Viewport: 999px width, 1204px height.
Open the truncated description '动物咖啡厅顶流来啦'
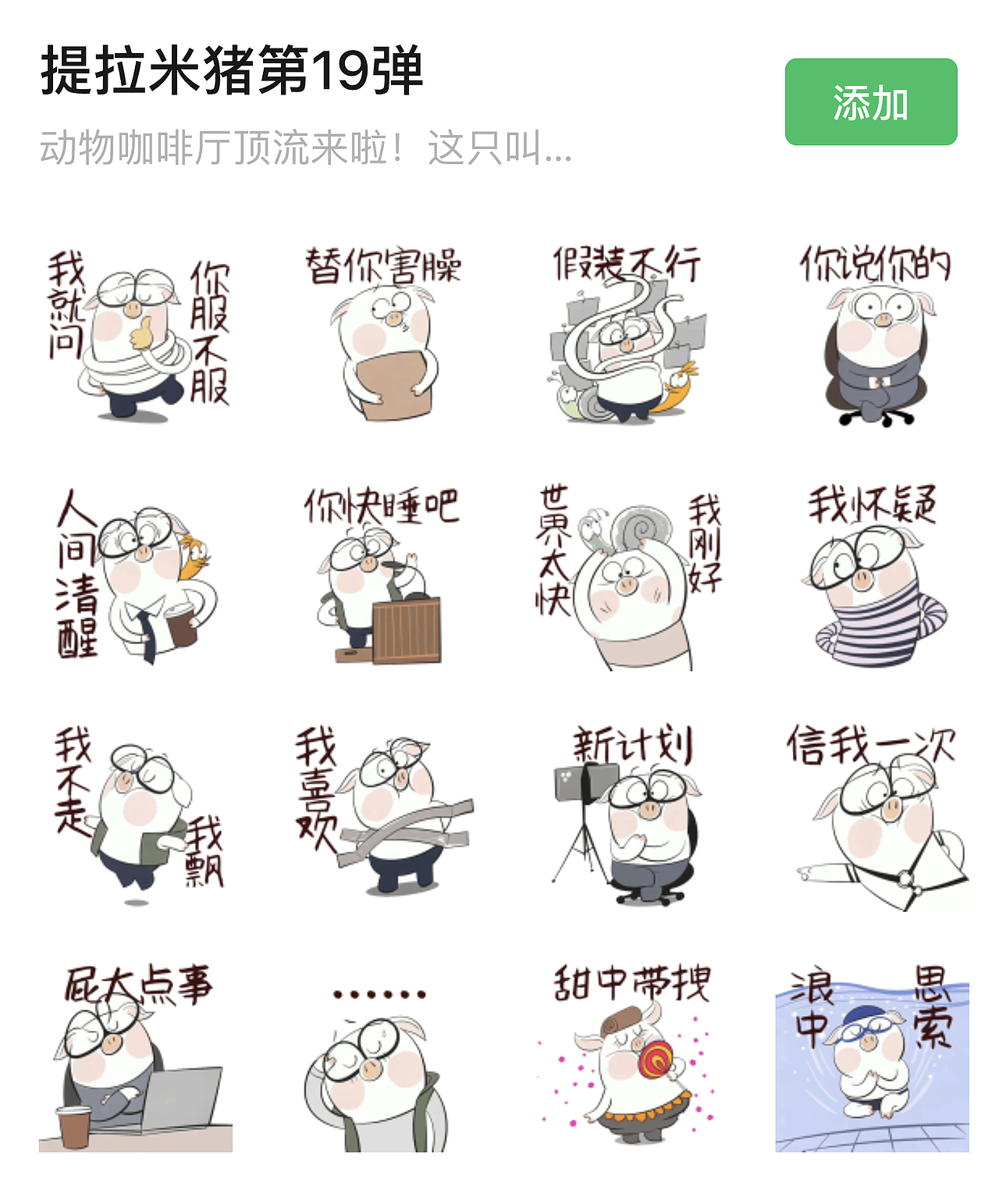tap(304, 152)
